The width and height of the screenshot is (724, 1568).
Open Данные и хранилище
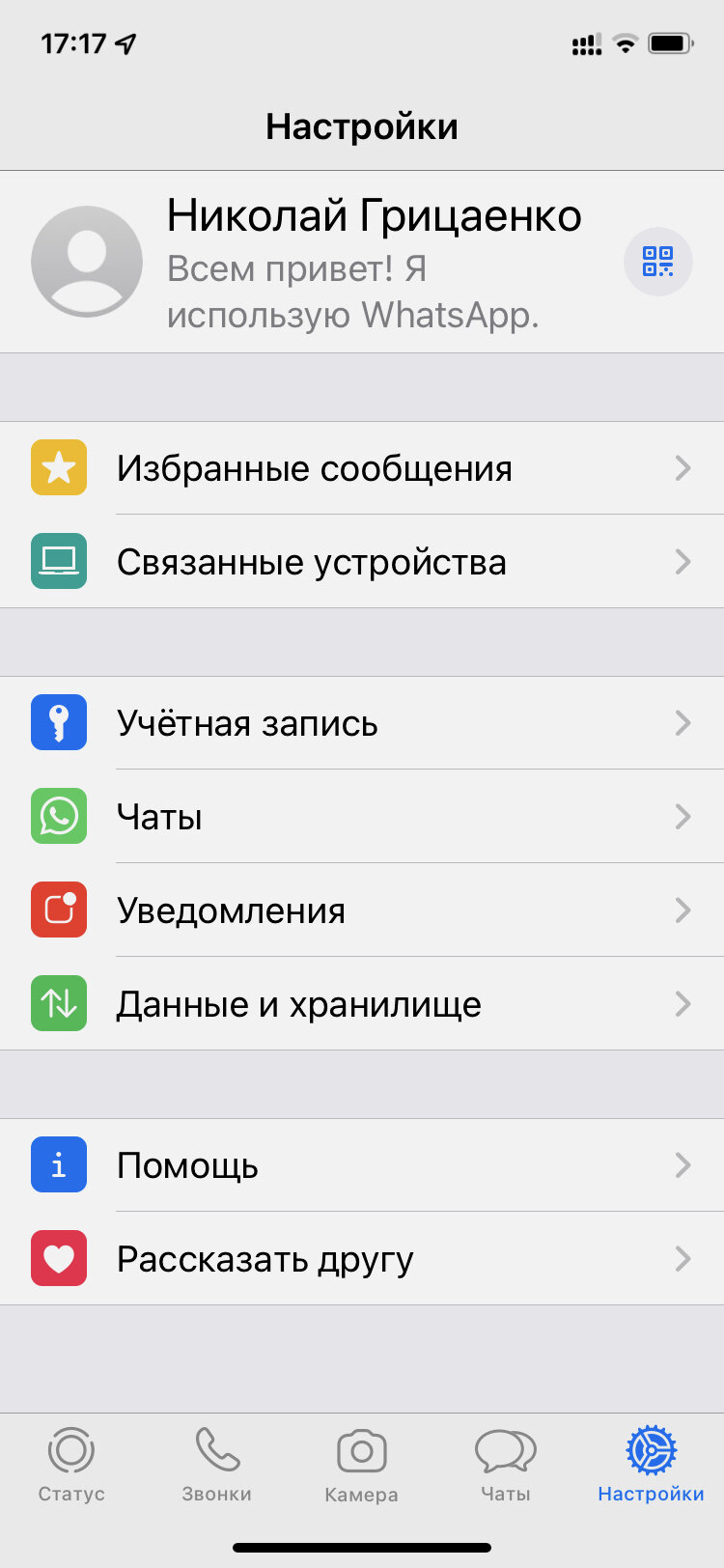click(362, 1004)
